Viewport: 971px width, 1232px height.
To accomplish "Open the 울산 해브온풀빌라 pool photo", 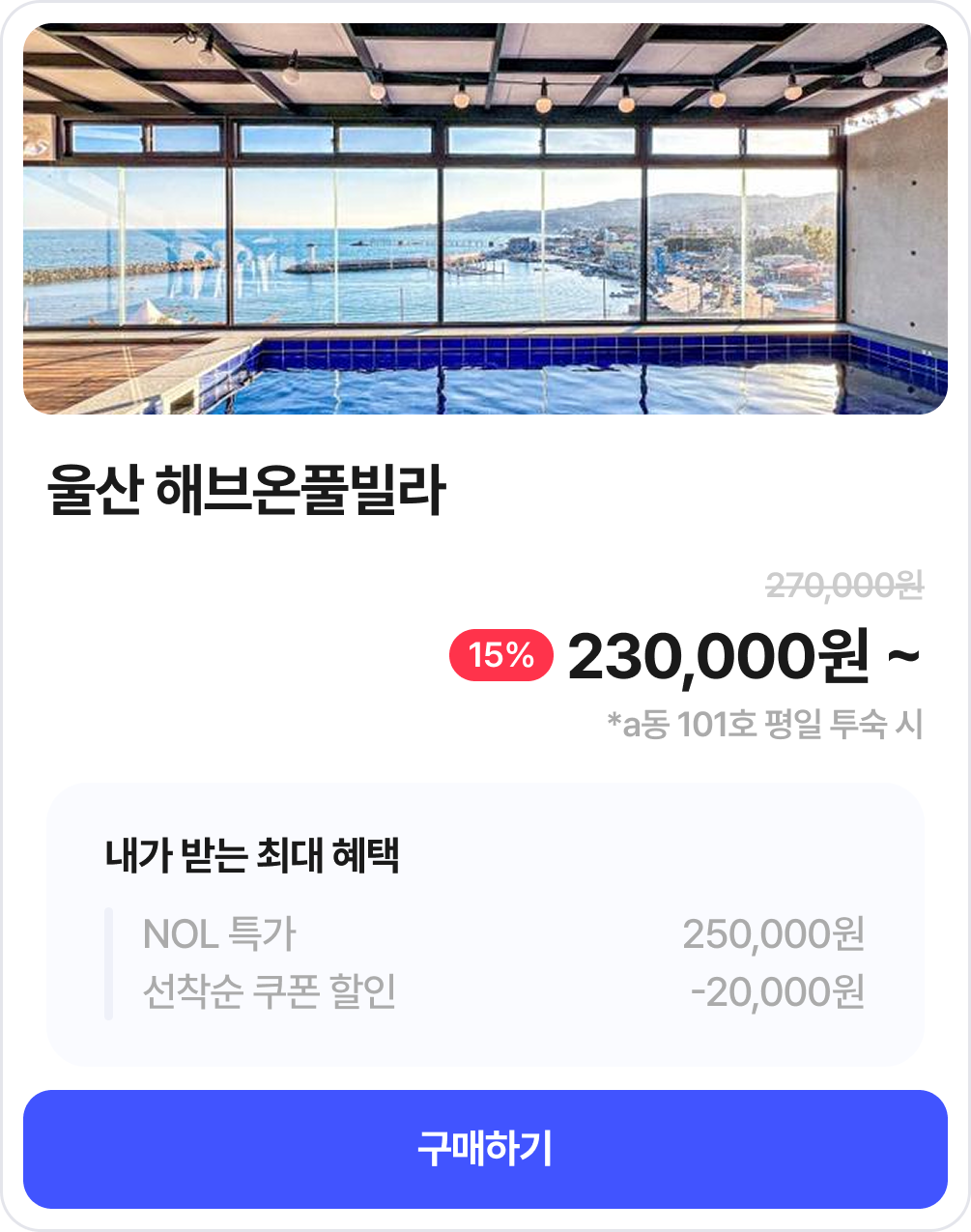I will (x=485, y=219).
